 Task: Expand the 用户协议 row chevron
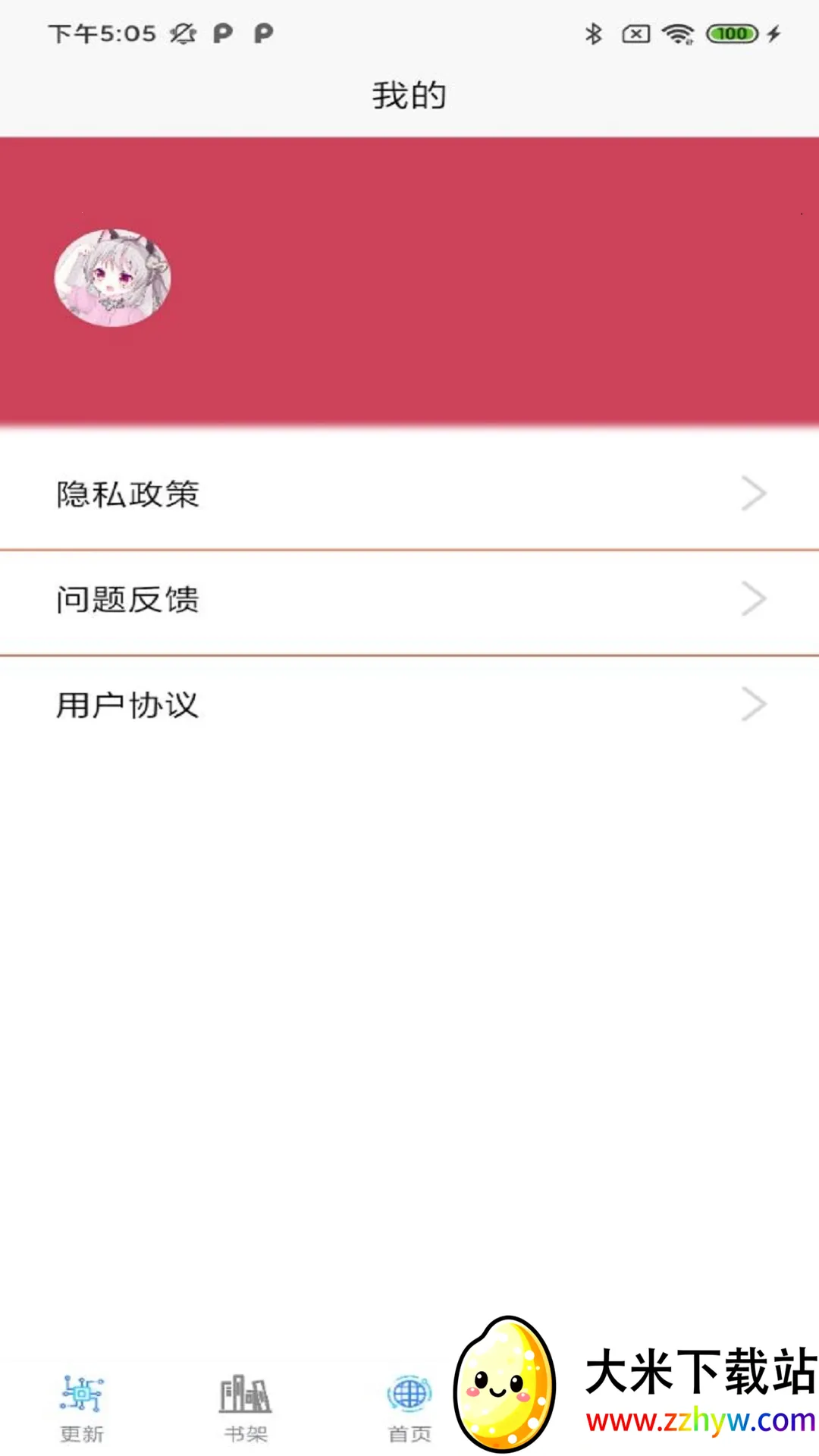click(753, 704)
